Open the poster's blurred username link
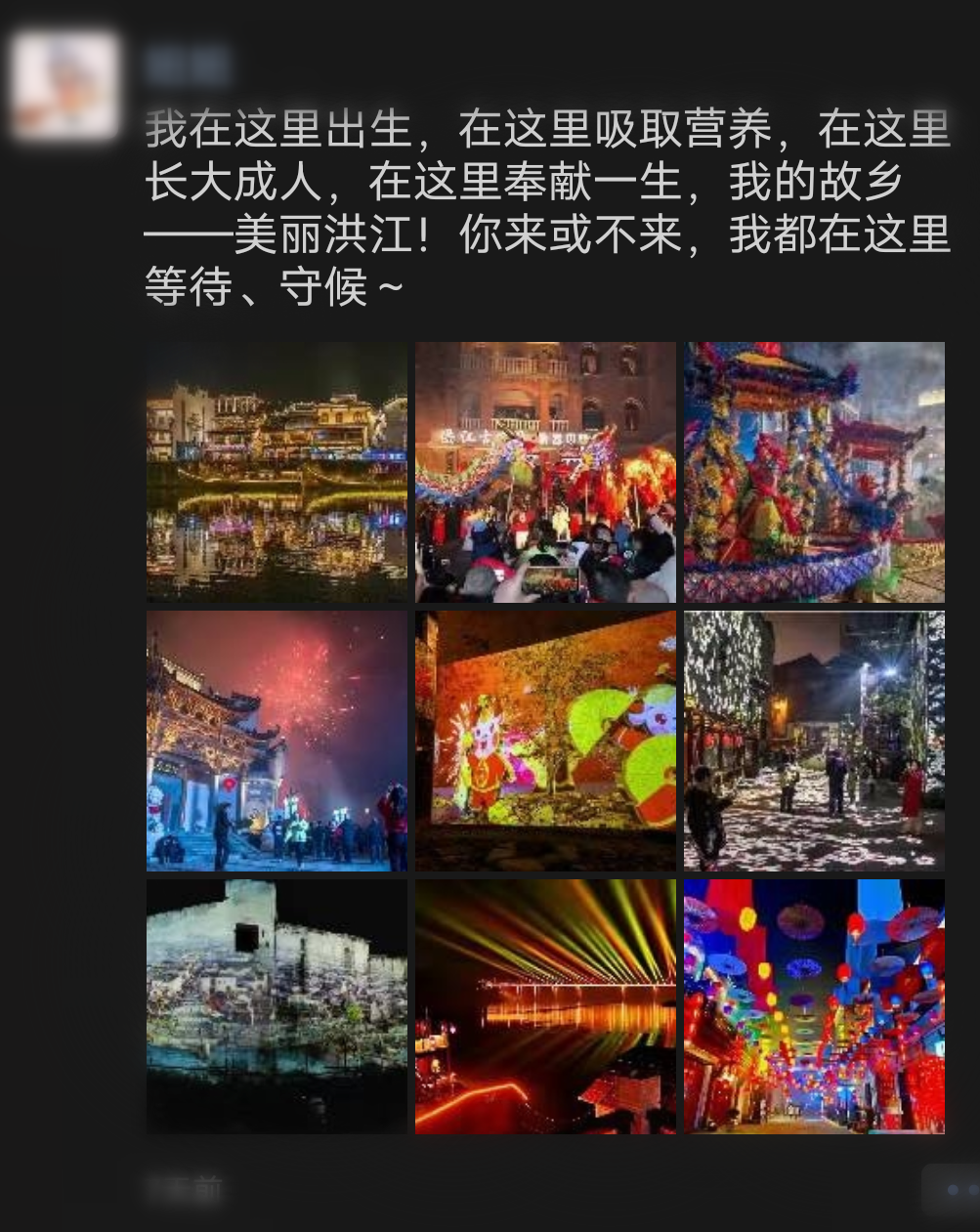980x1232 pixels. (x=187, y=64)
